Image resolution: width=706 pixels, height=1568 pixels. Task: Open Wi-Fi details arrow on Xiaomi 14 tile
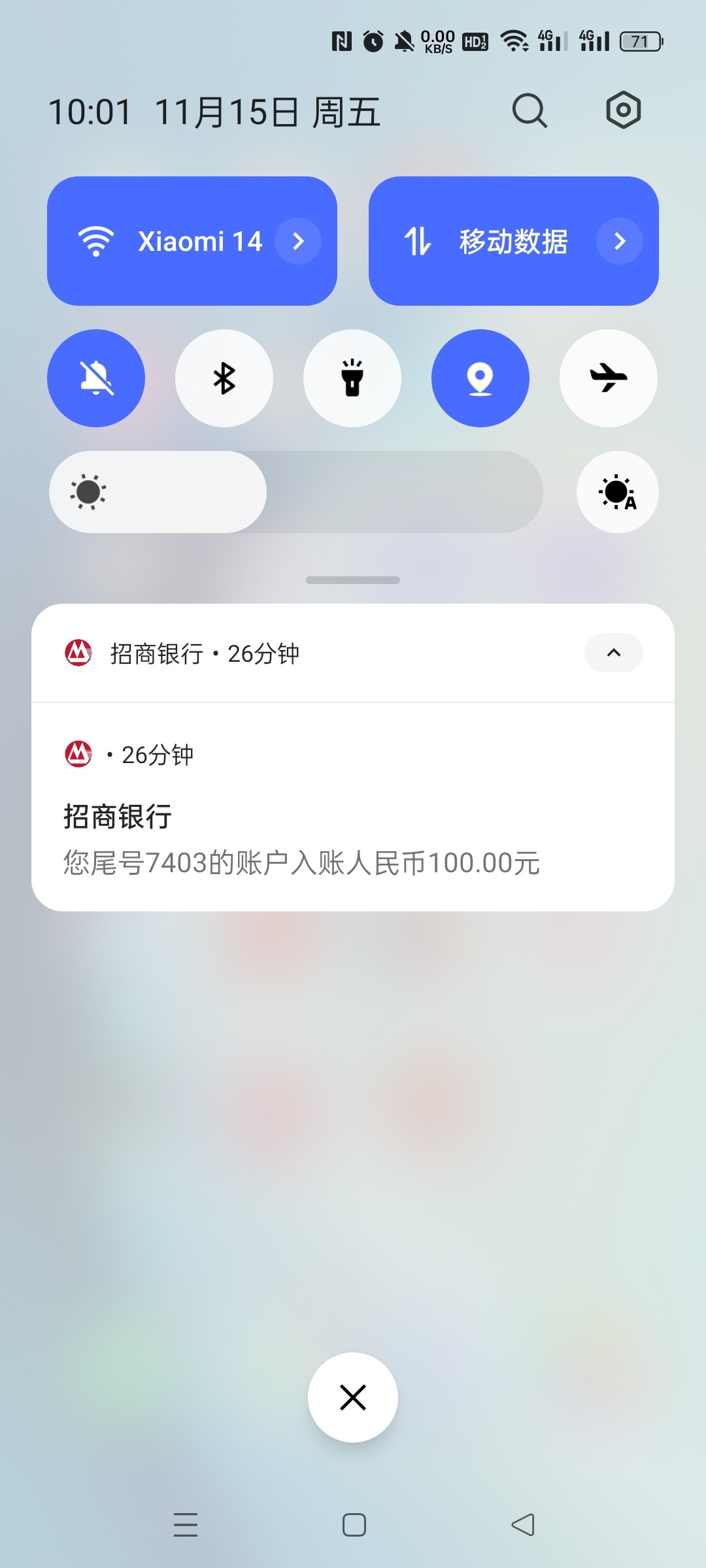tap(298, 241)
